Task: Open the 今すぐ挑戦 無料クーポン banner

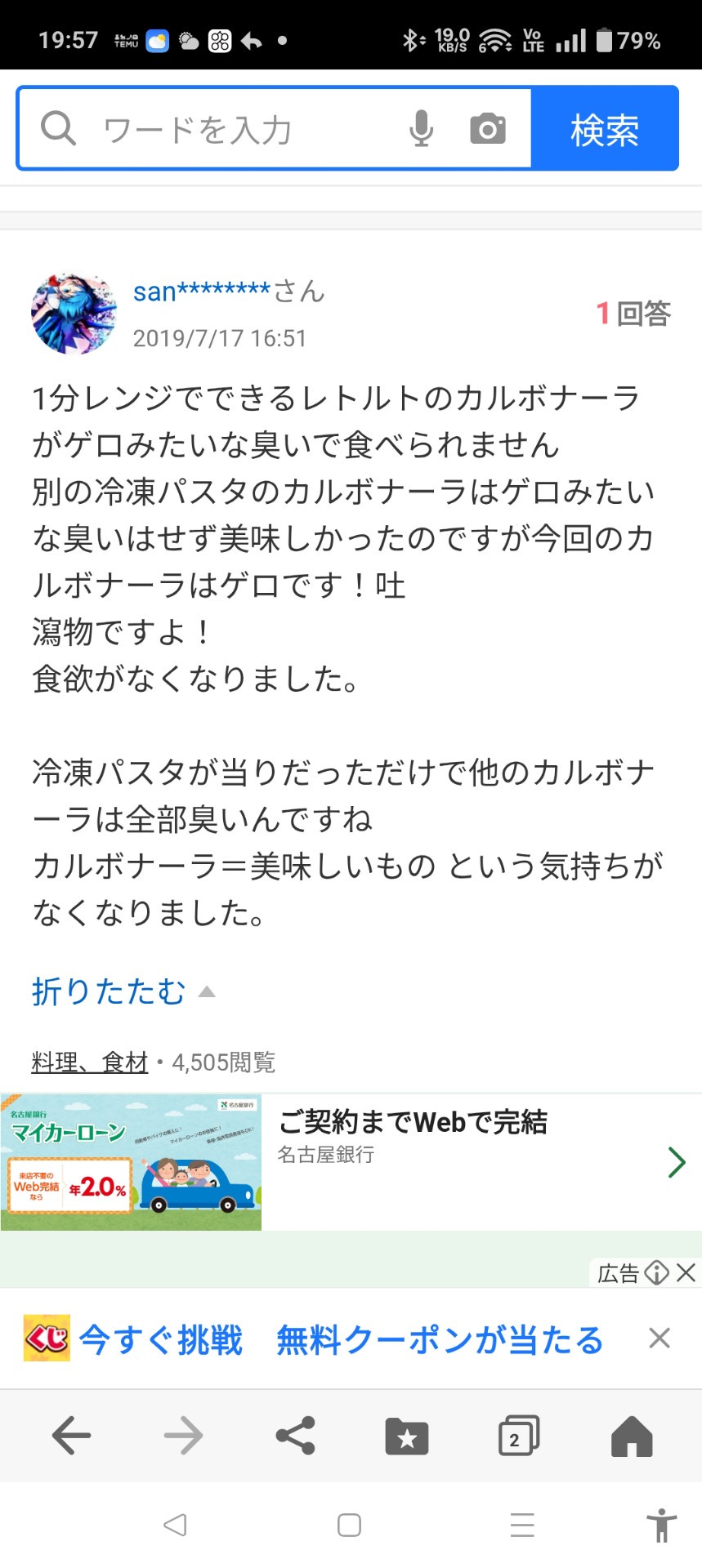Action: point(314,1339)
